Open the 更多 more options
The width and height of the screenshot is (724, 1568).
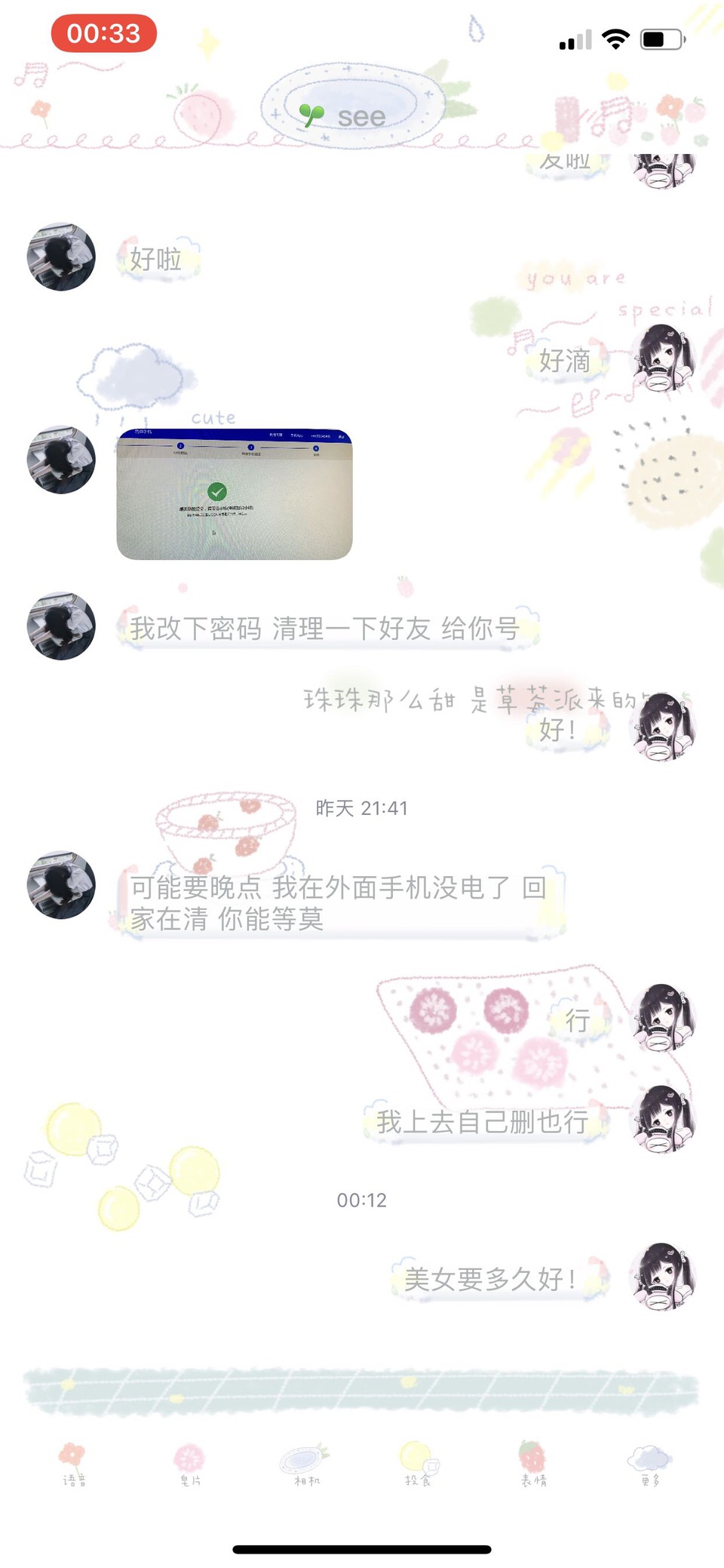click(649, 1465)
